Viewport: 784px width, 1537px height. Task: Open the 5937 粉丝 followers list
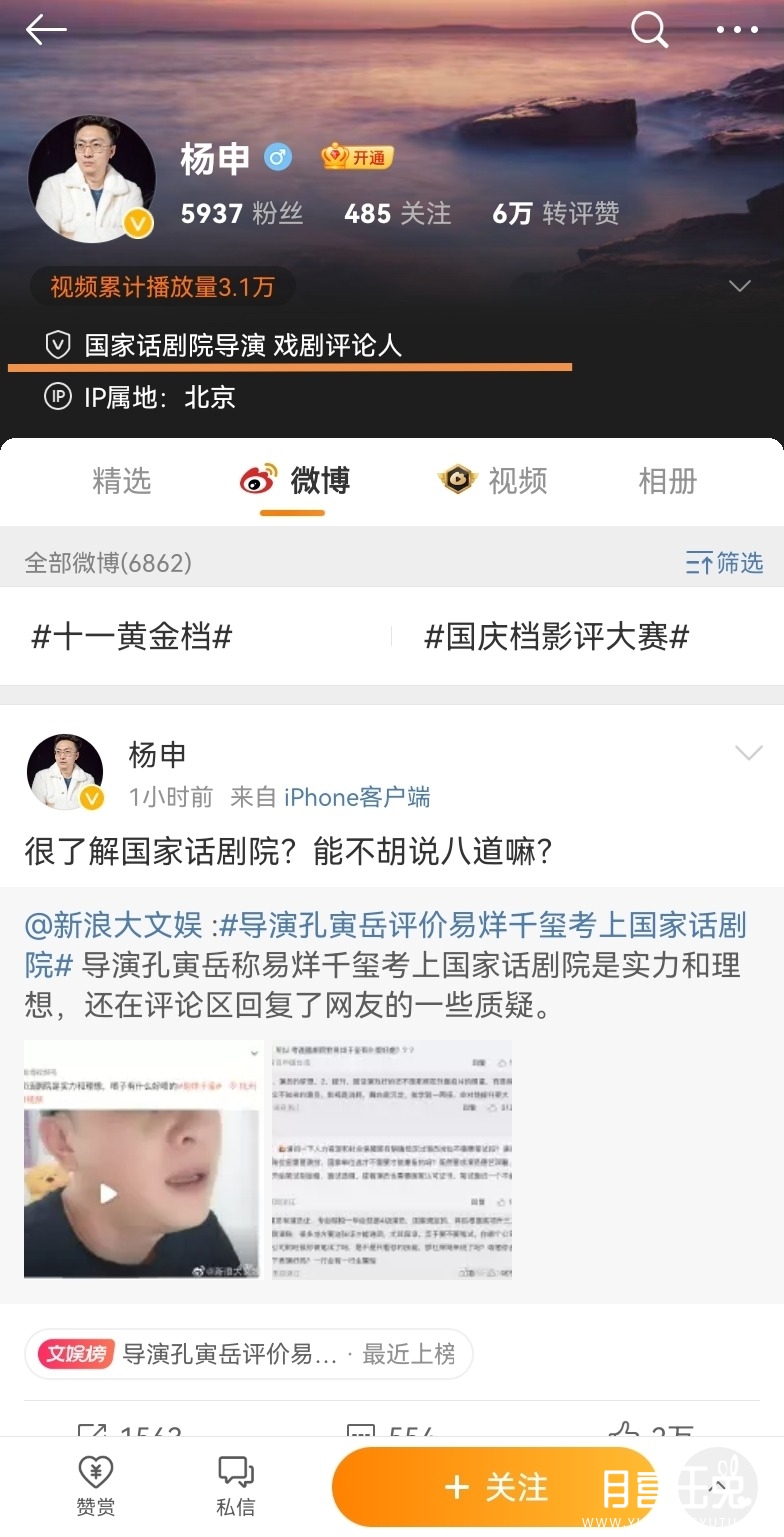pyautogui.click(x=241, y=213)
